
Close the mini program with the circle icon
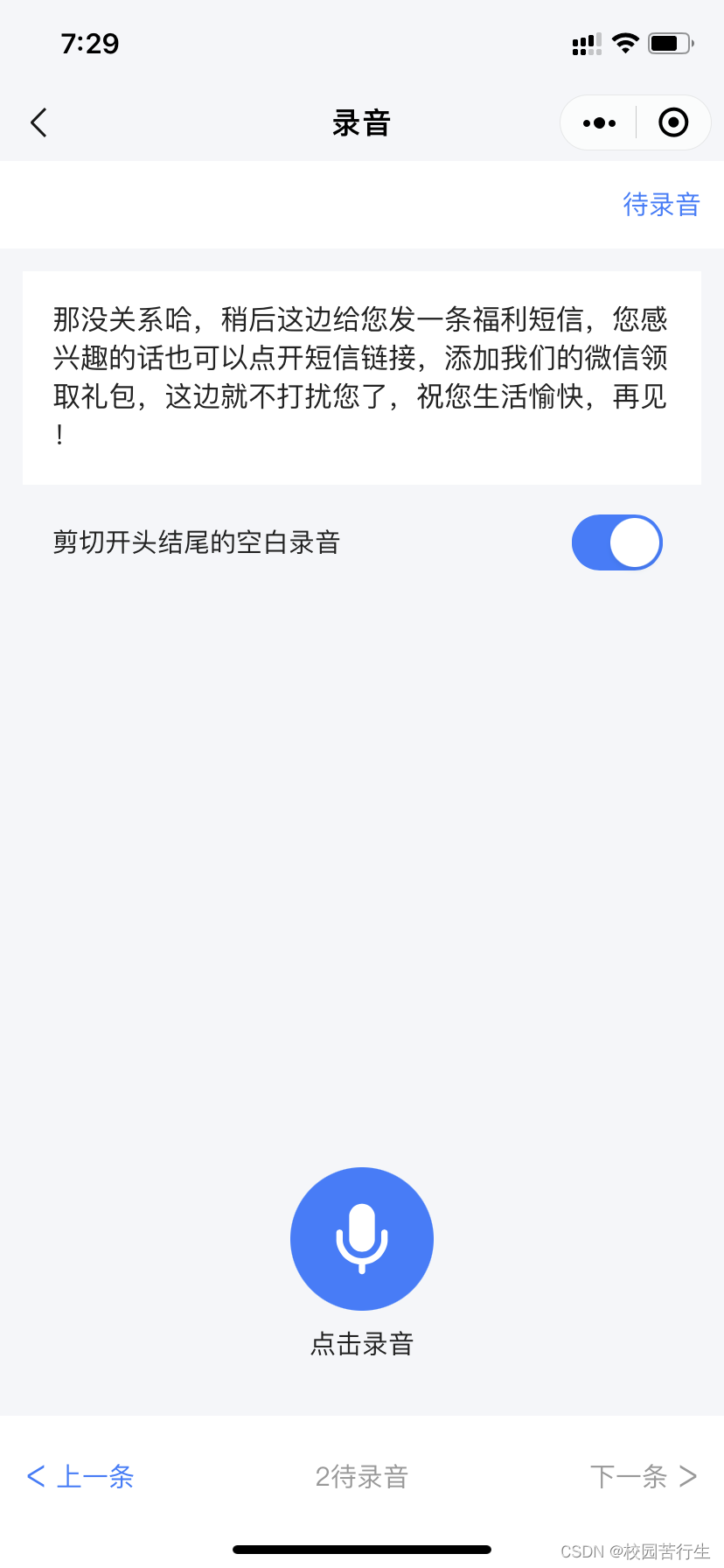(x=673, y=122)
